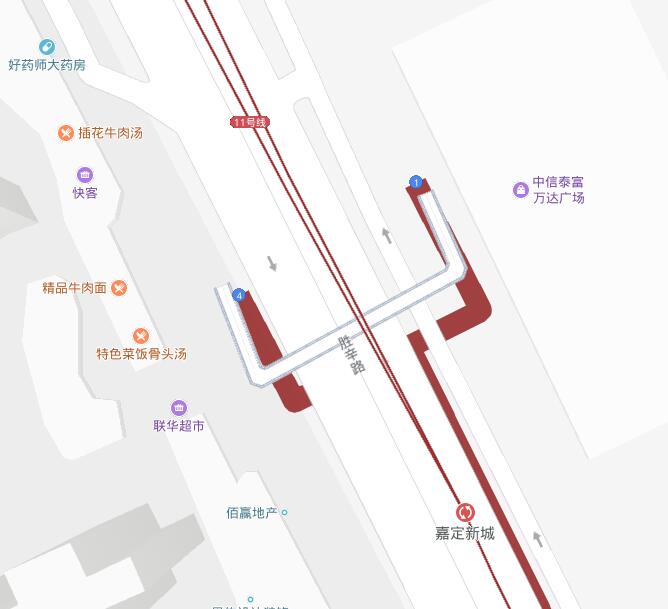
Task: Open the 插花牛肉汤 restaurant marker
Action: pos(65,133)
